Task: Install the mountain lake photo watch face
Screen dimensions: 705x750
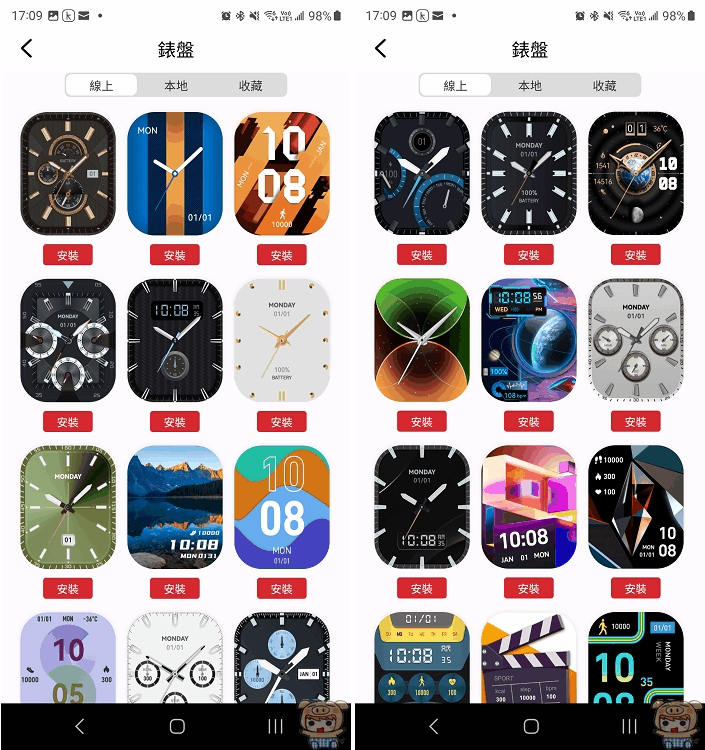Action: [x=175, y=589]
